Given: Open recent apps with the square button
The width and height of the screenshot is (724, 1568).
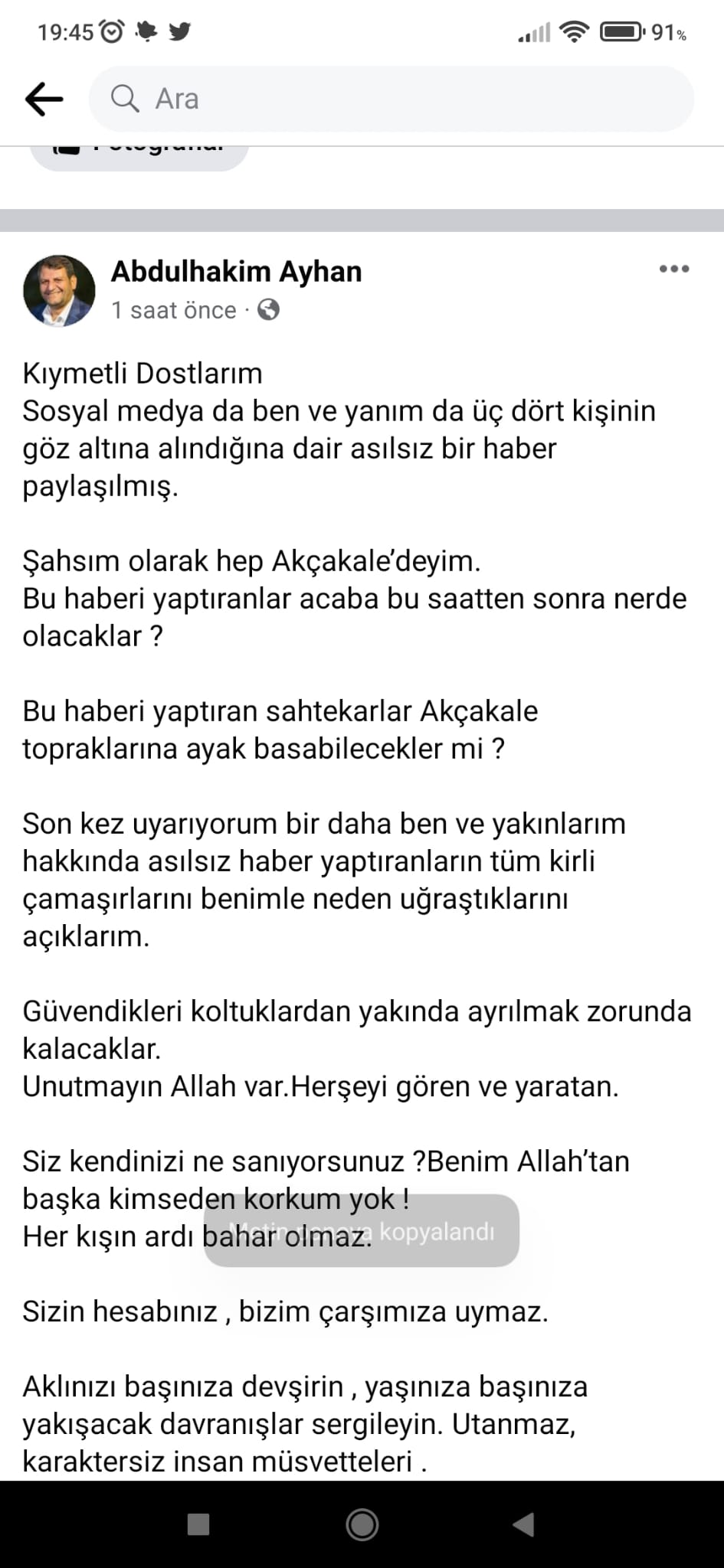Looking at the screenshot, I should point(198,1524).
